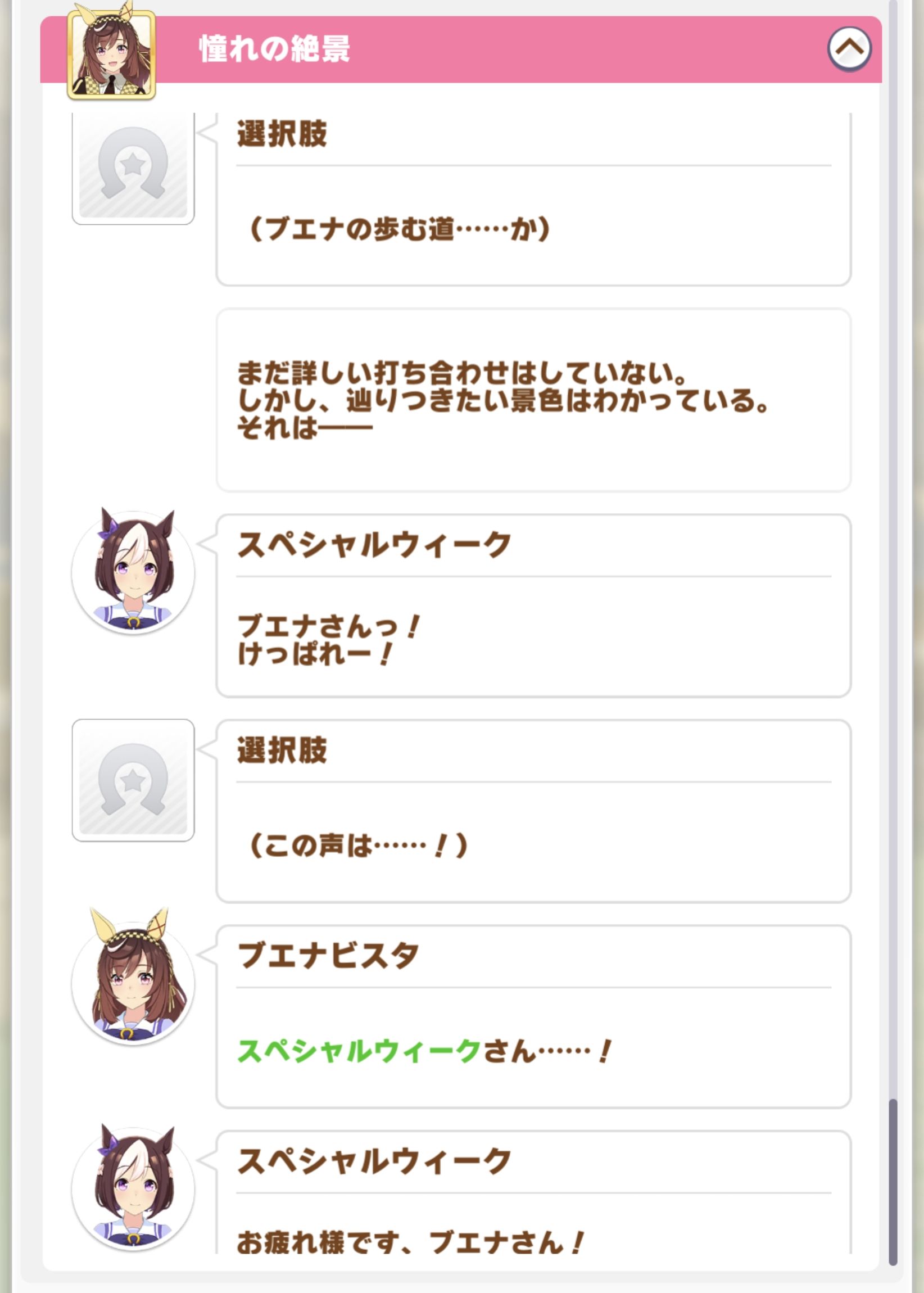Collapse the 憧れの絶景 story section

pos(848,49)
